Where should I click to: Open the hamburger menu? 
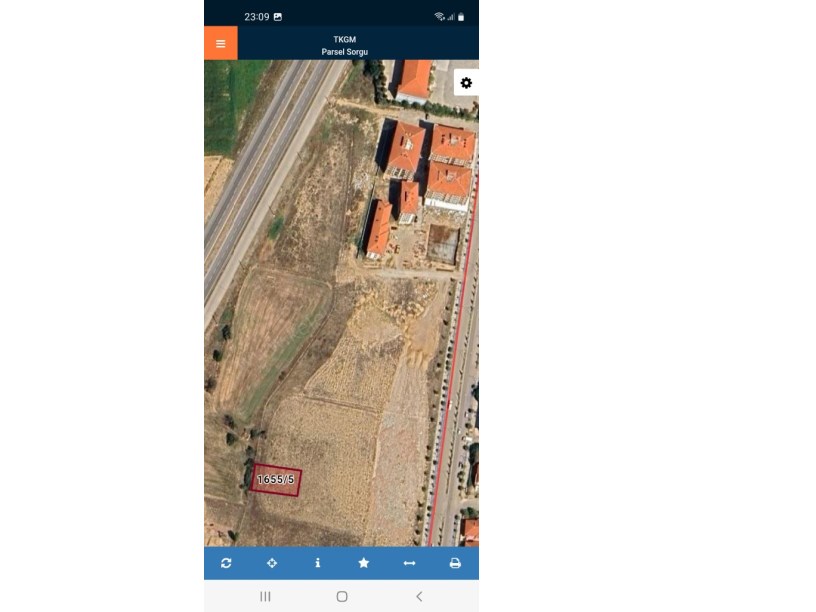(220, 44)
